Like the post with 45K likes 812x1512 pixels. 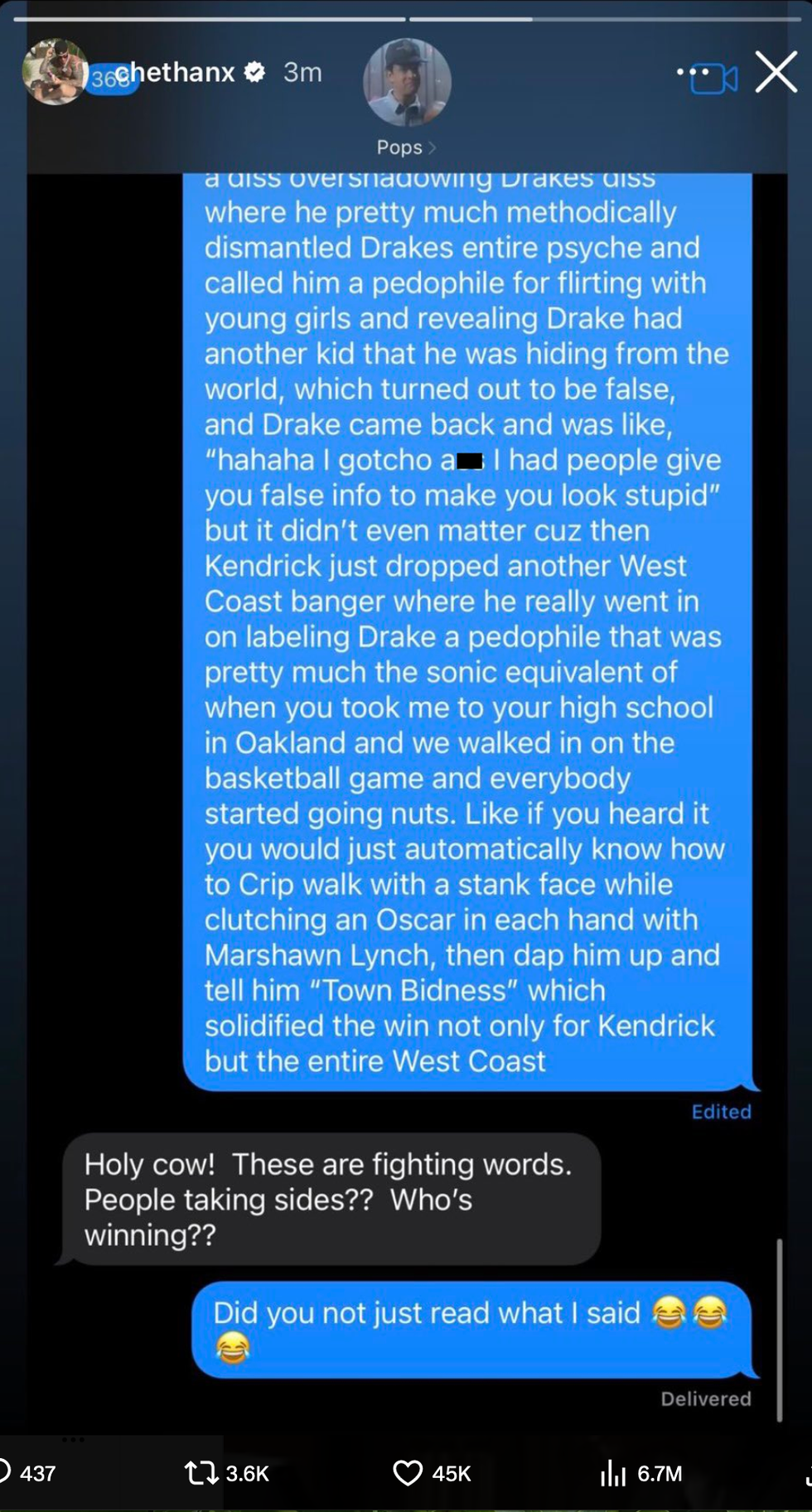(x=407, y=1473)
